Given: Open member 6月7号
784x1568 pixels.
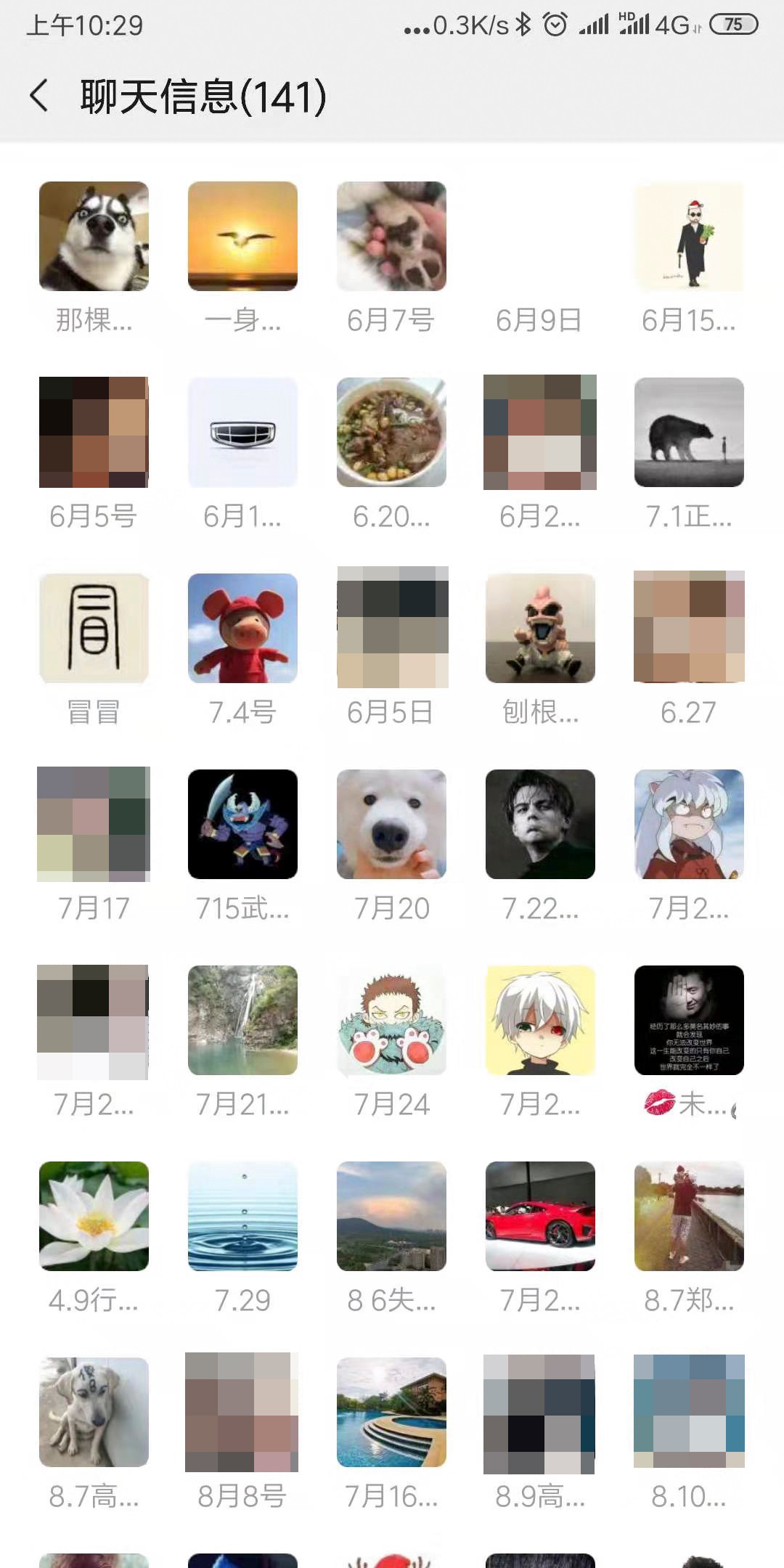Looking at the screenshot, I should pos(391,237).
